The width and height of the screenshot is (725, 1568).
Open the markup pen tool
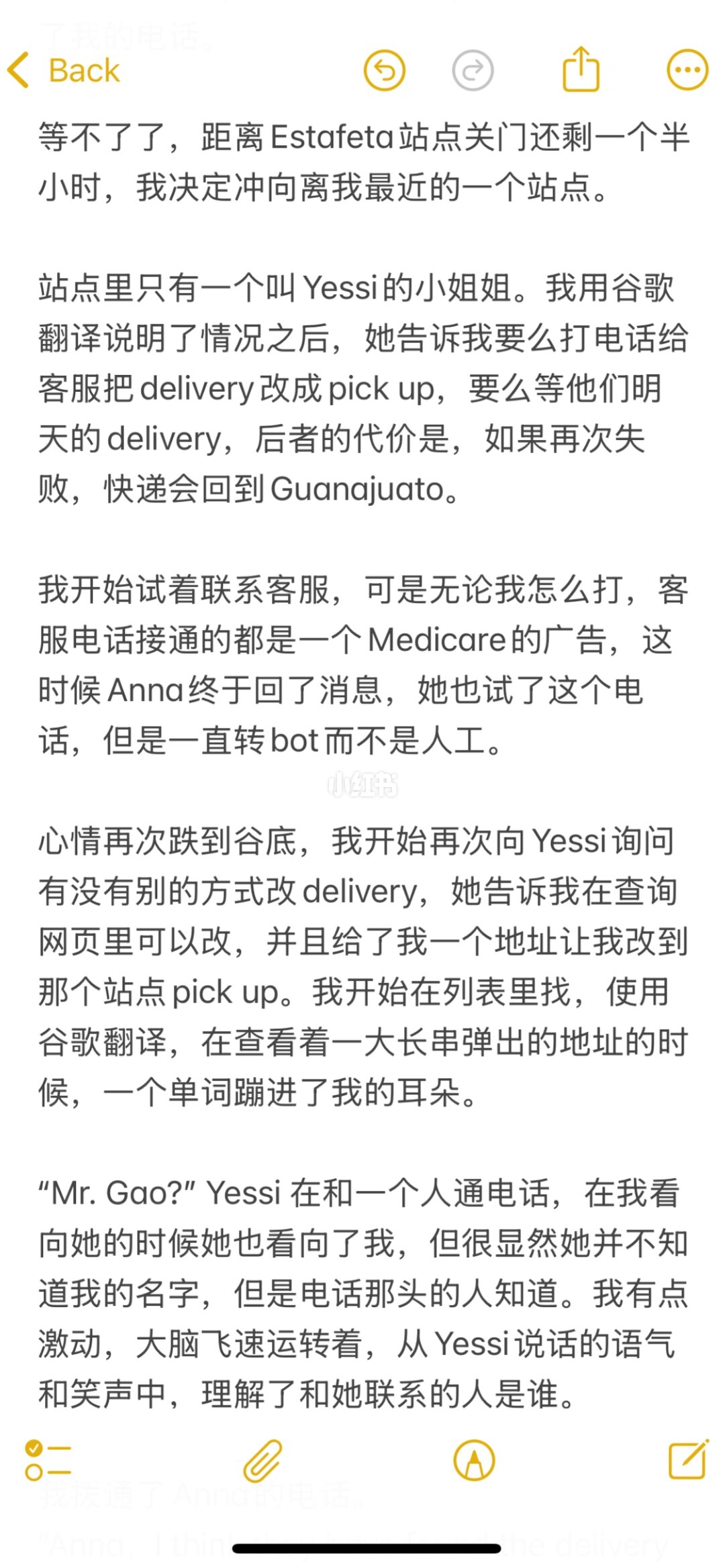coord(474,1461)
